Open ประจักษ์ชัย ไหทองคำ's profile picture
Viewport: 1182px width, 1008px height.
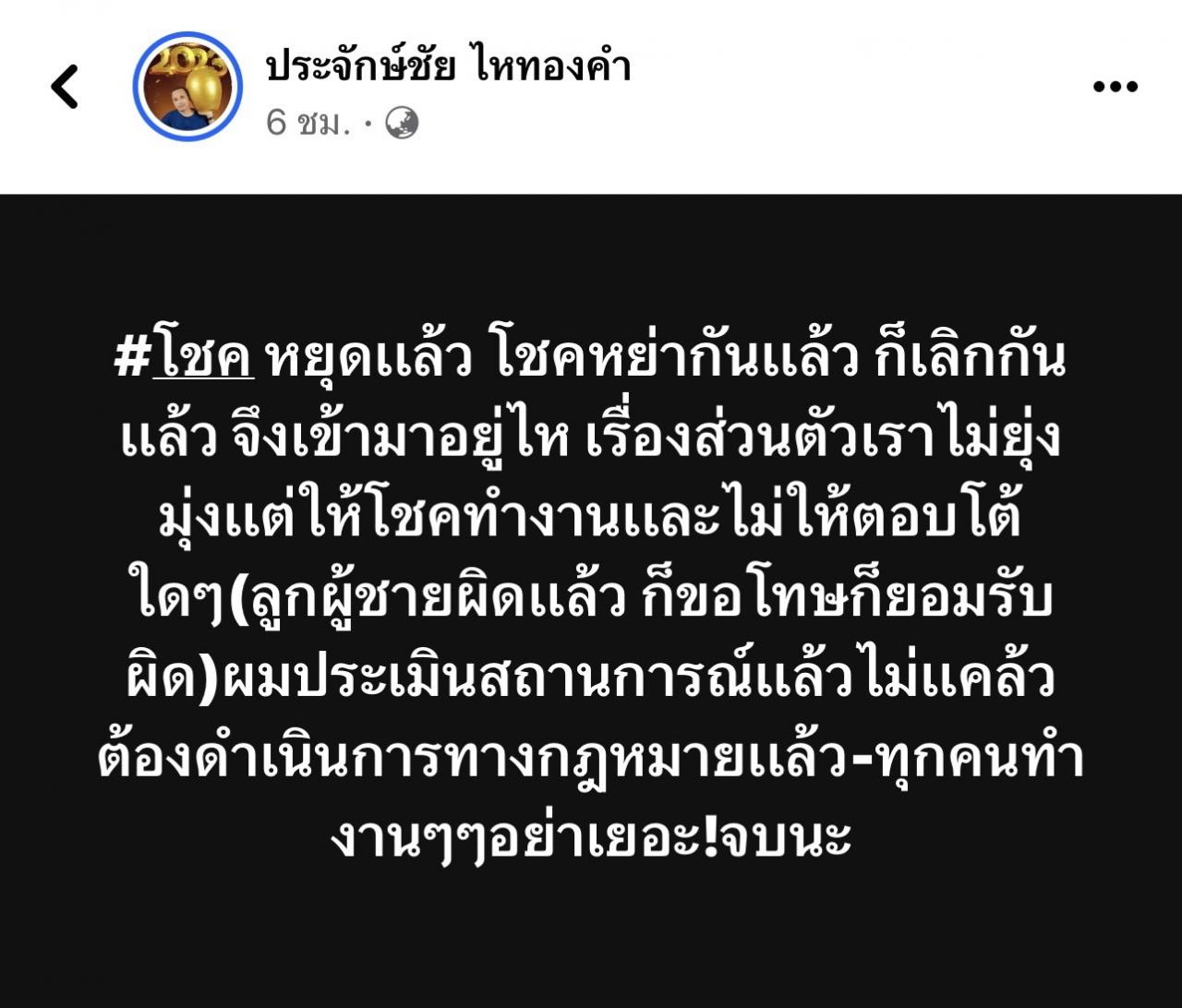(x=187, y=87)
